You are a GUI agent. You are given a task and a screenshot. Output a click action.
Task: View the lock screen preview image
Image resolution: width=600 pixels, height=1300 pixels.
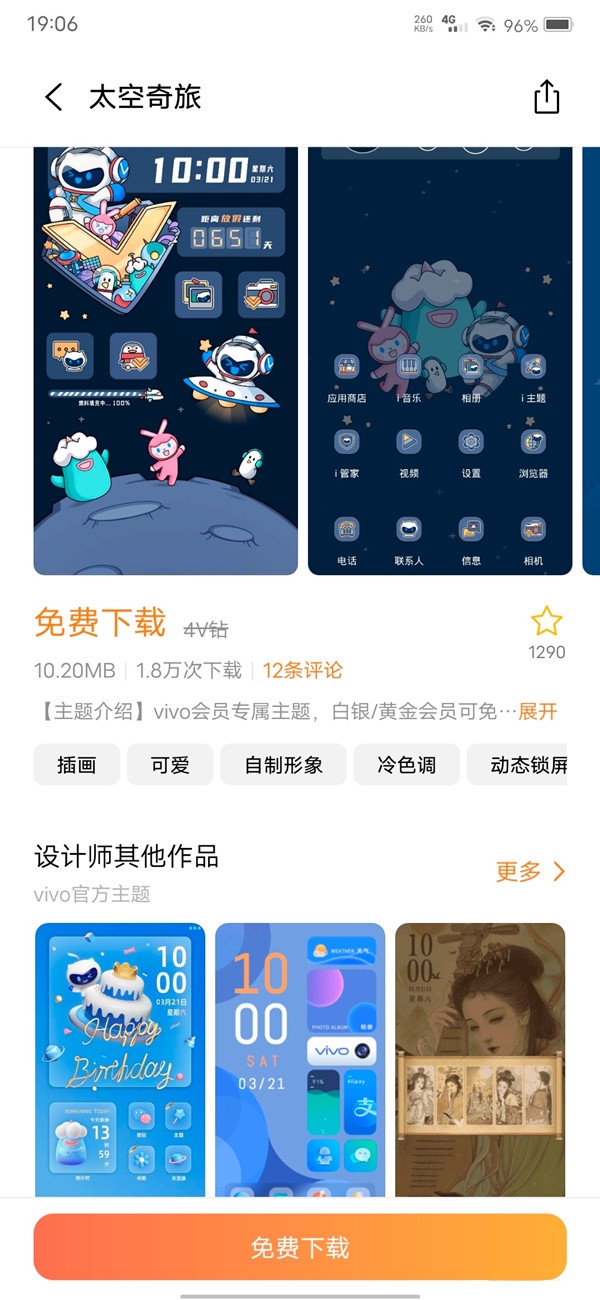pyautogui.click(x=166, y=360)
